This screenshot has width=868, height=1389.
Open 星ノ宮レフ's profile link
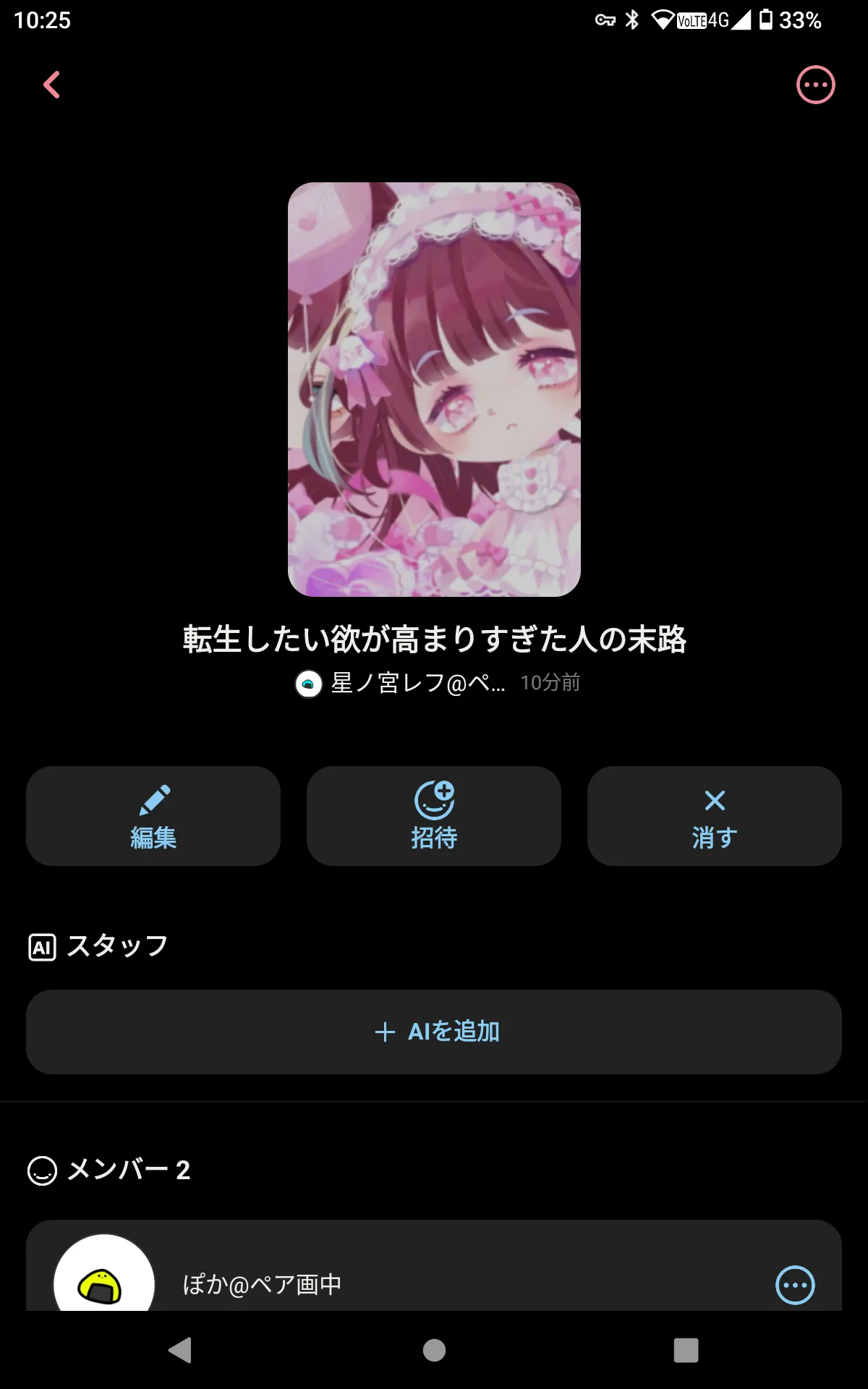click(401, 683)
